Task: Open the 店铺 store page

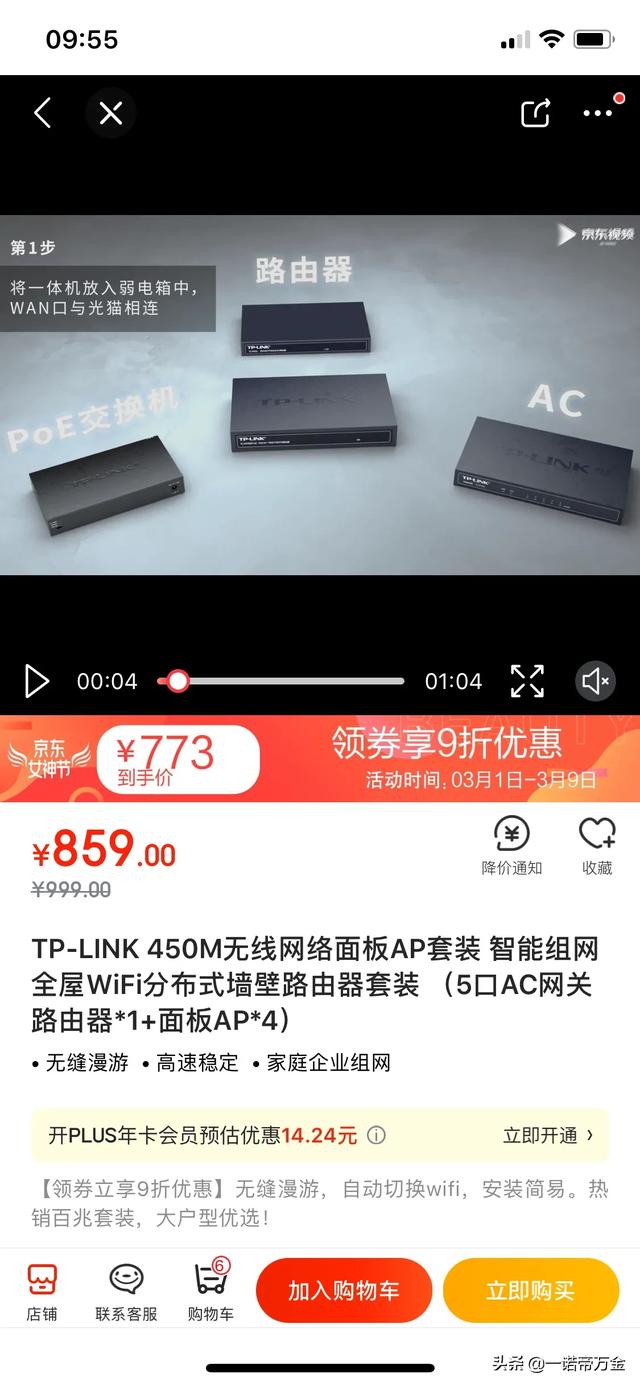Action: (42, 1292)
